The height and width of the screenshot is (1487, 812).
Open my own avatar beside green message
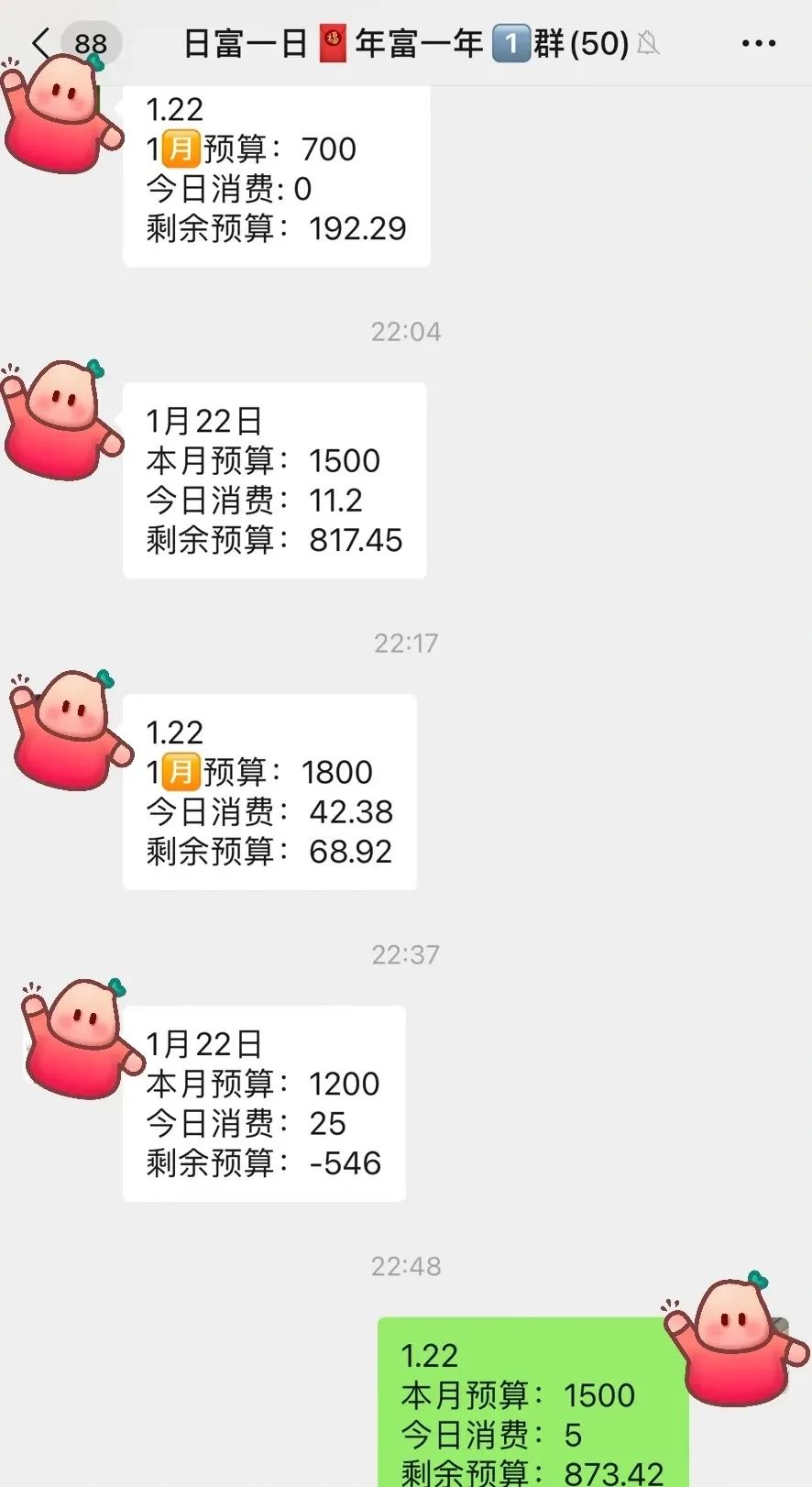pos(736,1340)
